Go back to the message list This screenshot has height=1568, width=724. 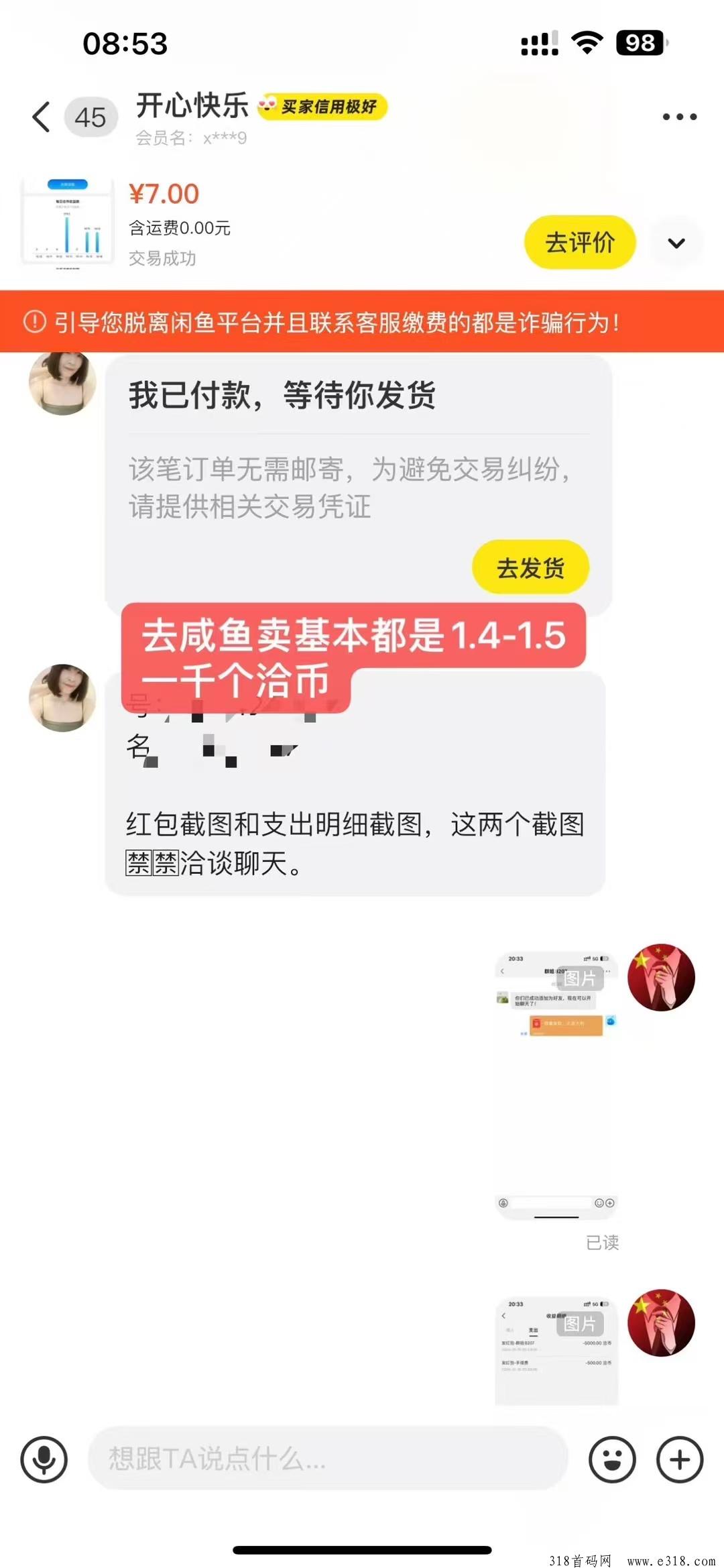pyautogui.click(x=42, y=117)
